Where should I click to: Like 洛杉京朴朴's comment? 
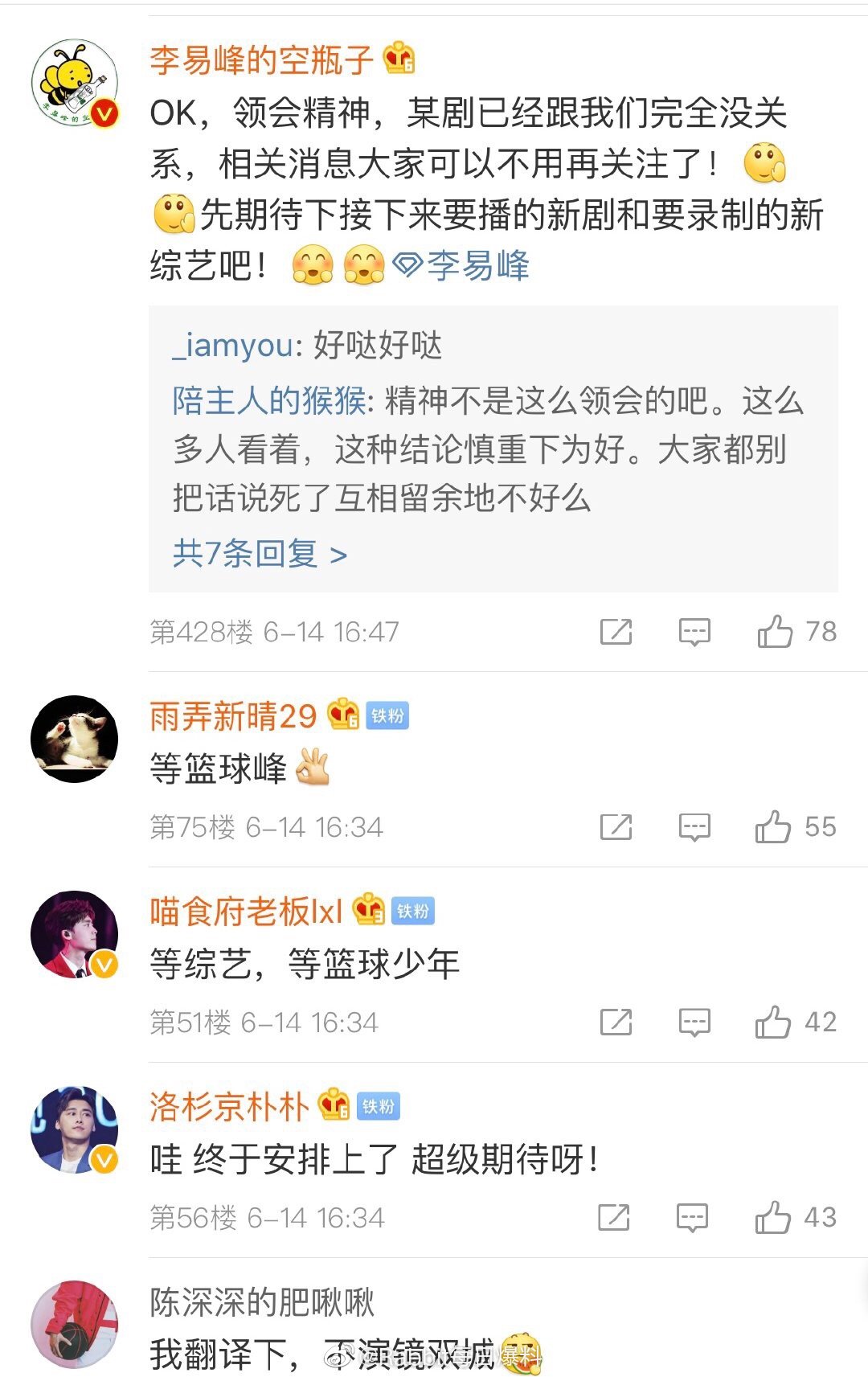coord(773,1218)
